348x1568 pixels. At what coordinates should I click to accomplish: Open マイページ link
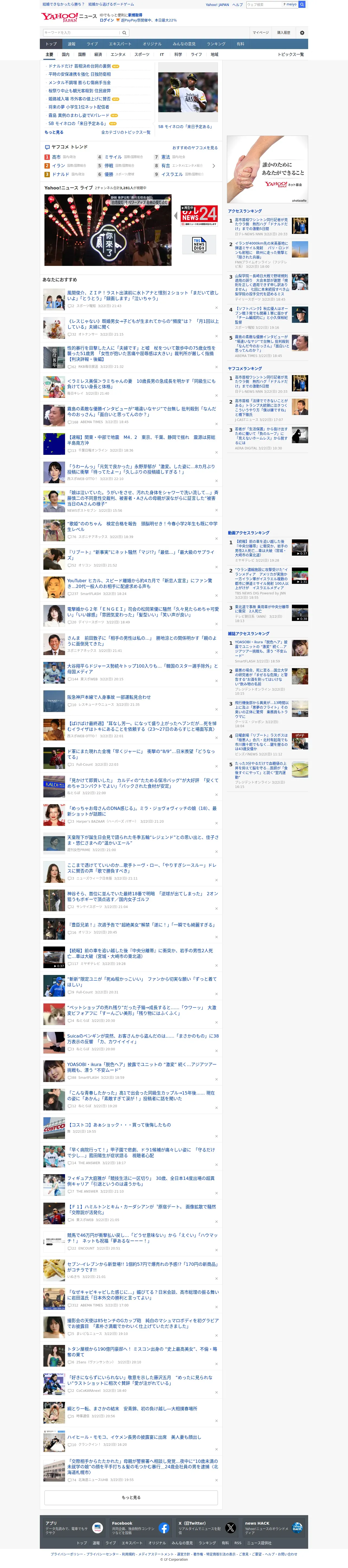click(260, 32)
